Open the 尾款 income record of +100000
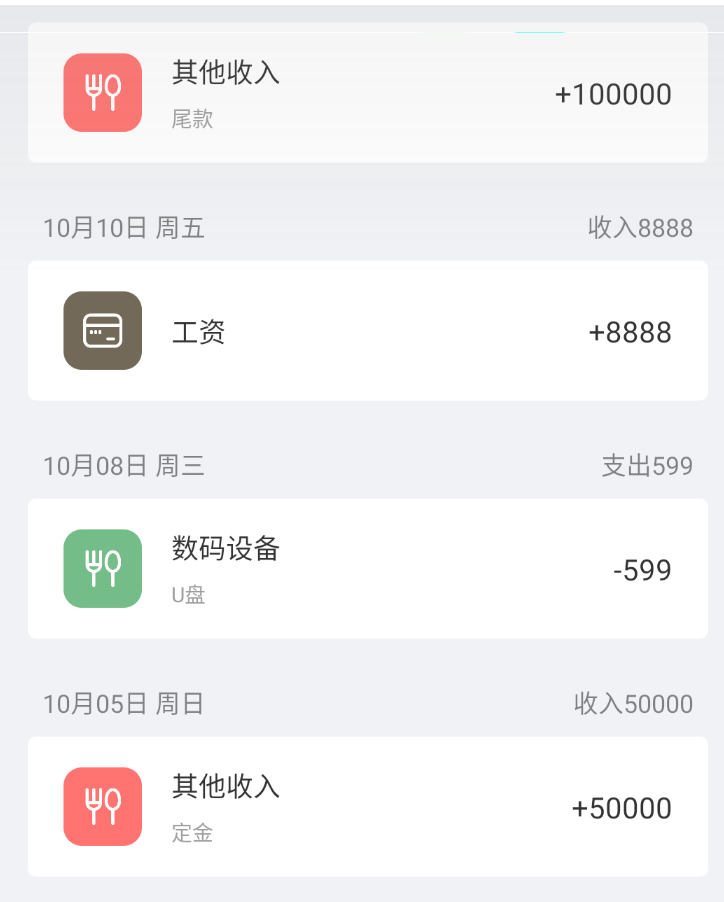This screenshot has height=902, width=724. (367, 93)
